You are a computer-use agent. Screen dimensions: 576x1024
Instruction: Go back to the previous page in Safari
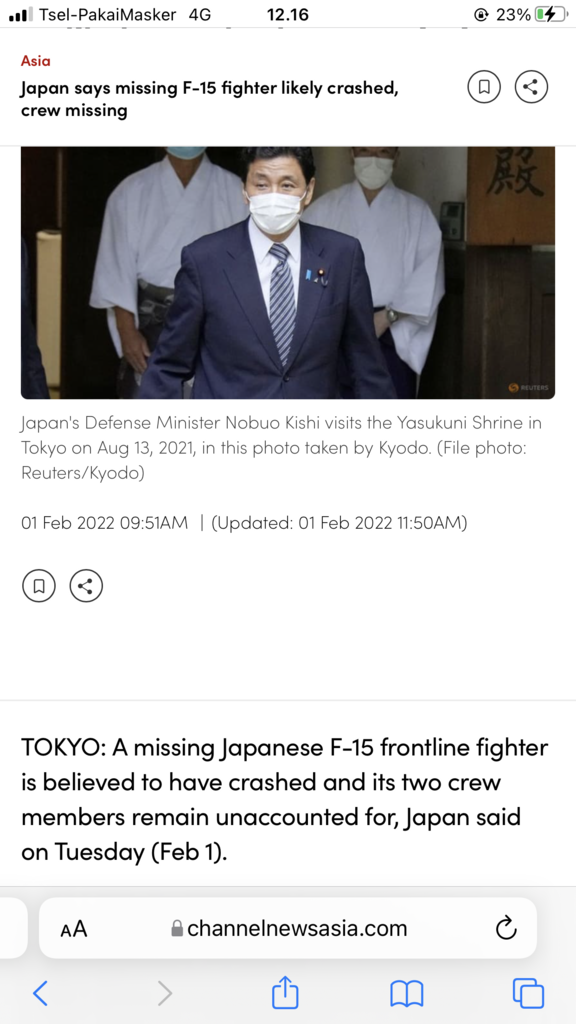point(40,993)
